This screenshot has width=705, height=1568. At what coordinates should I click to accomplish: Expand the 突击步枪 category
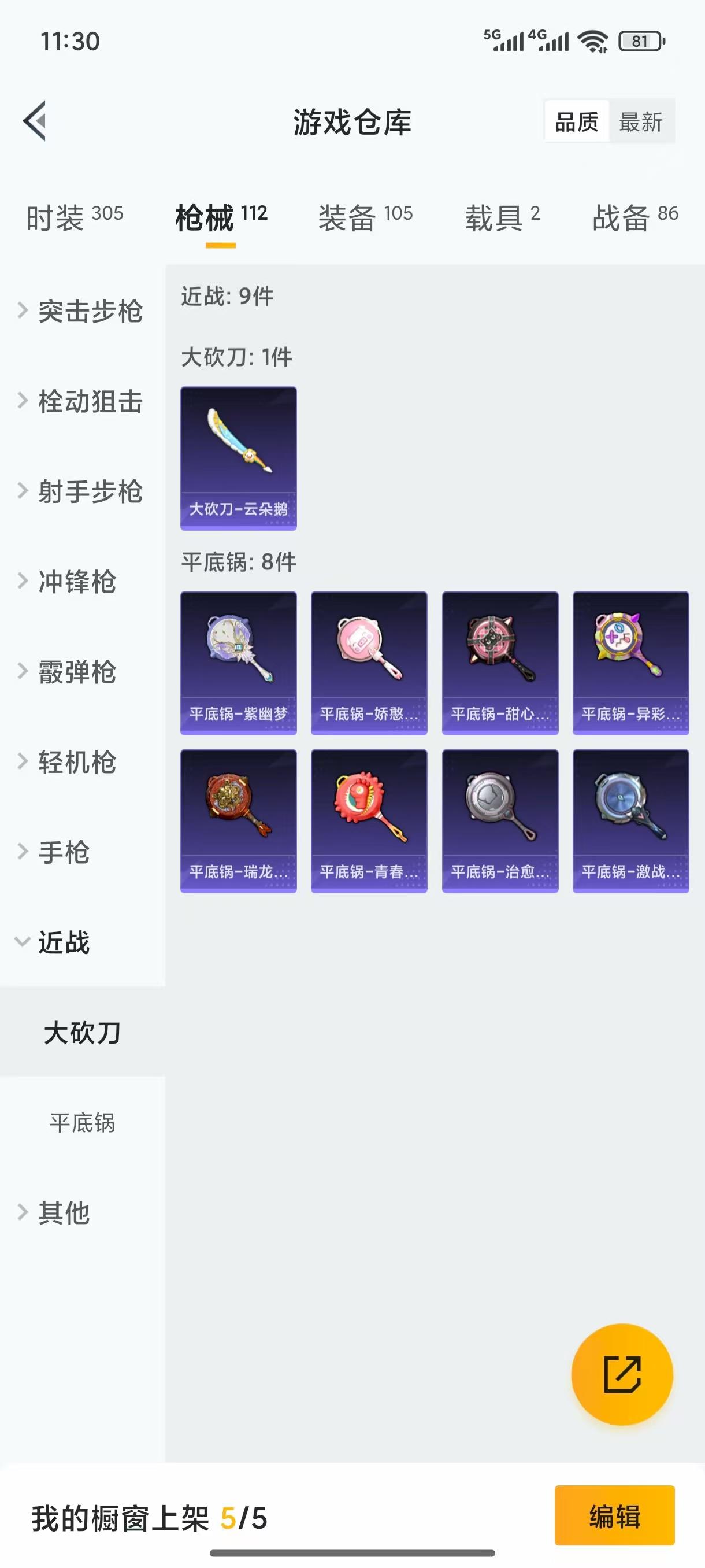pyautogui.click(x=90, y=312)
